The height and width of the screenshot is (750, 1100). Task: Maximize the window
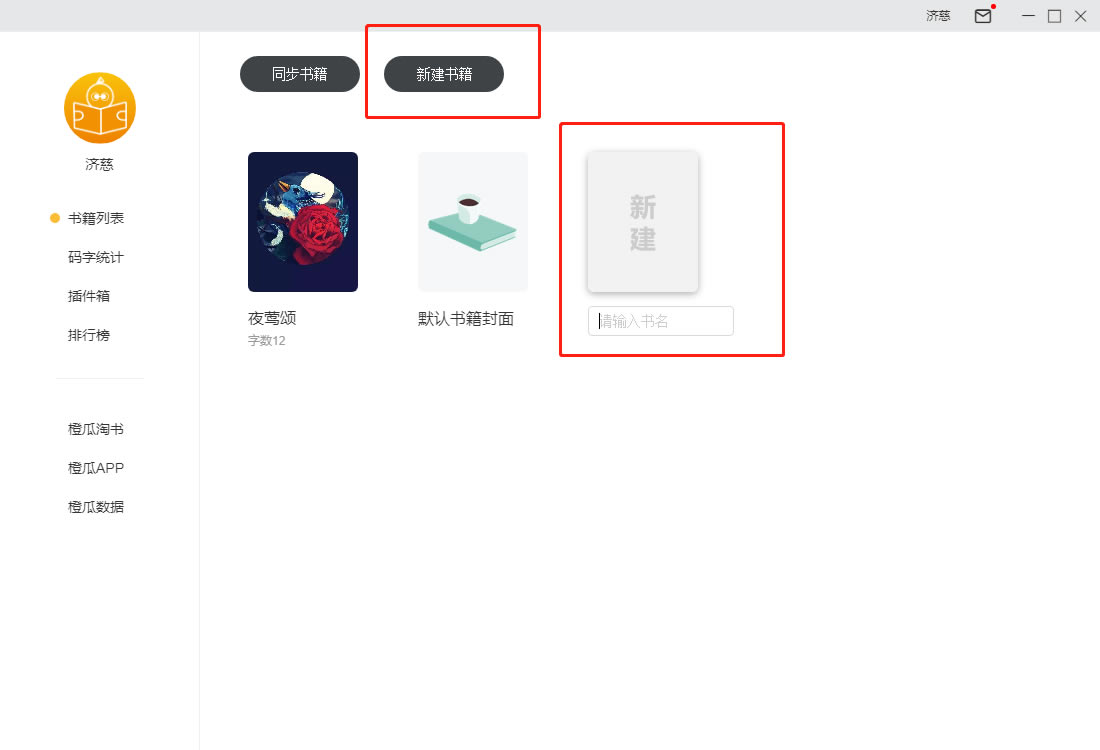[x=1054, y=16]
